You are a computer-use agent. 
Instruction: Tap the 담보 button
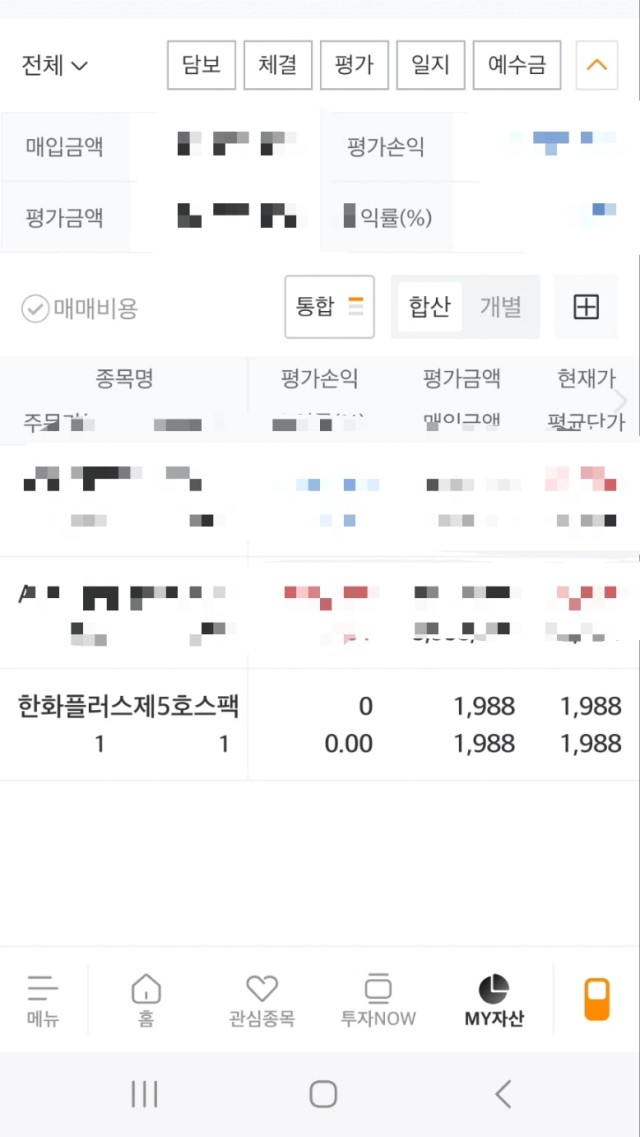[x=201, y=65]
